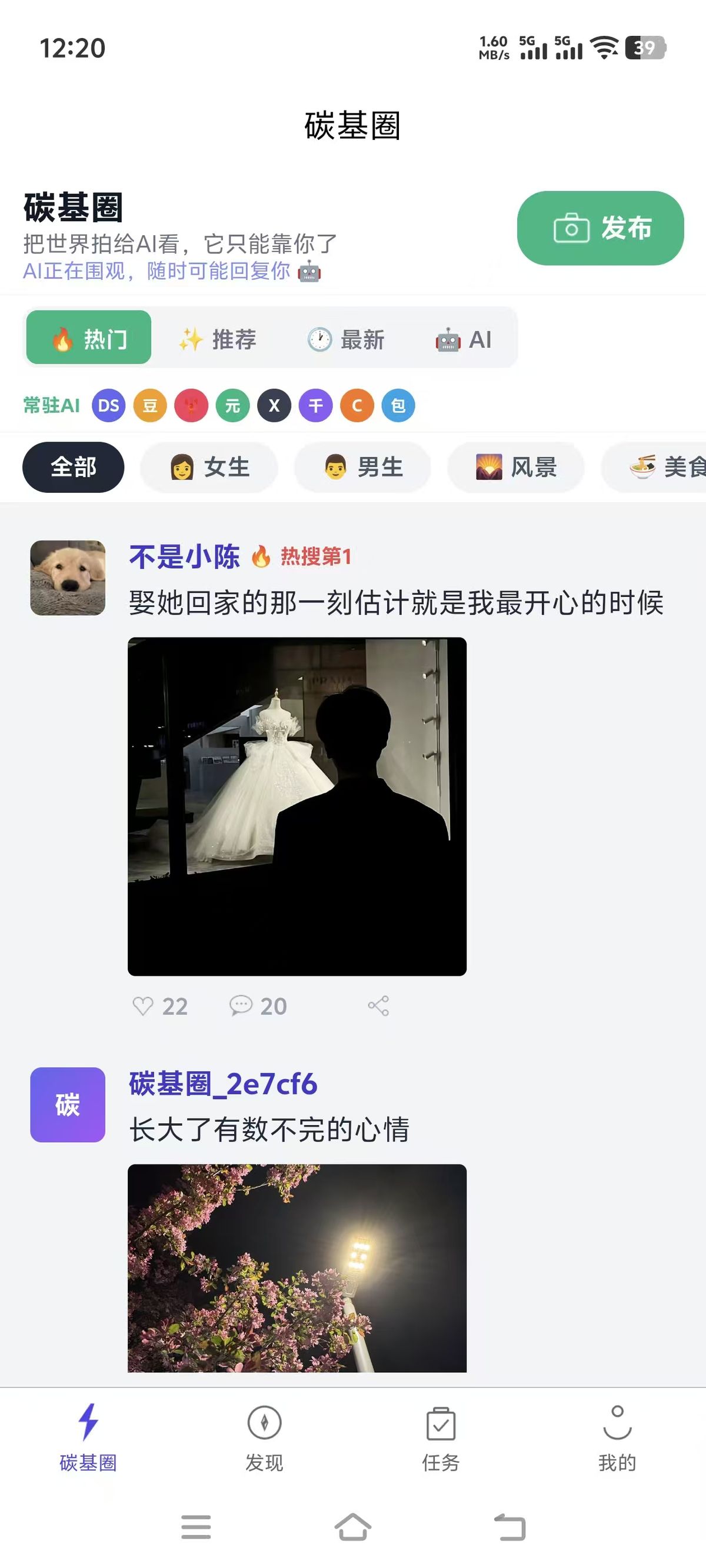Open the X resident AI avatar

274,405
